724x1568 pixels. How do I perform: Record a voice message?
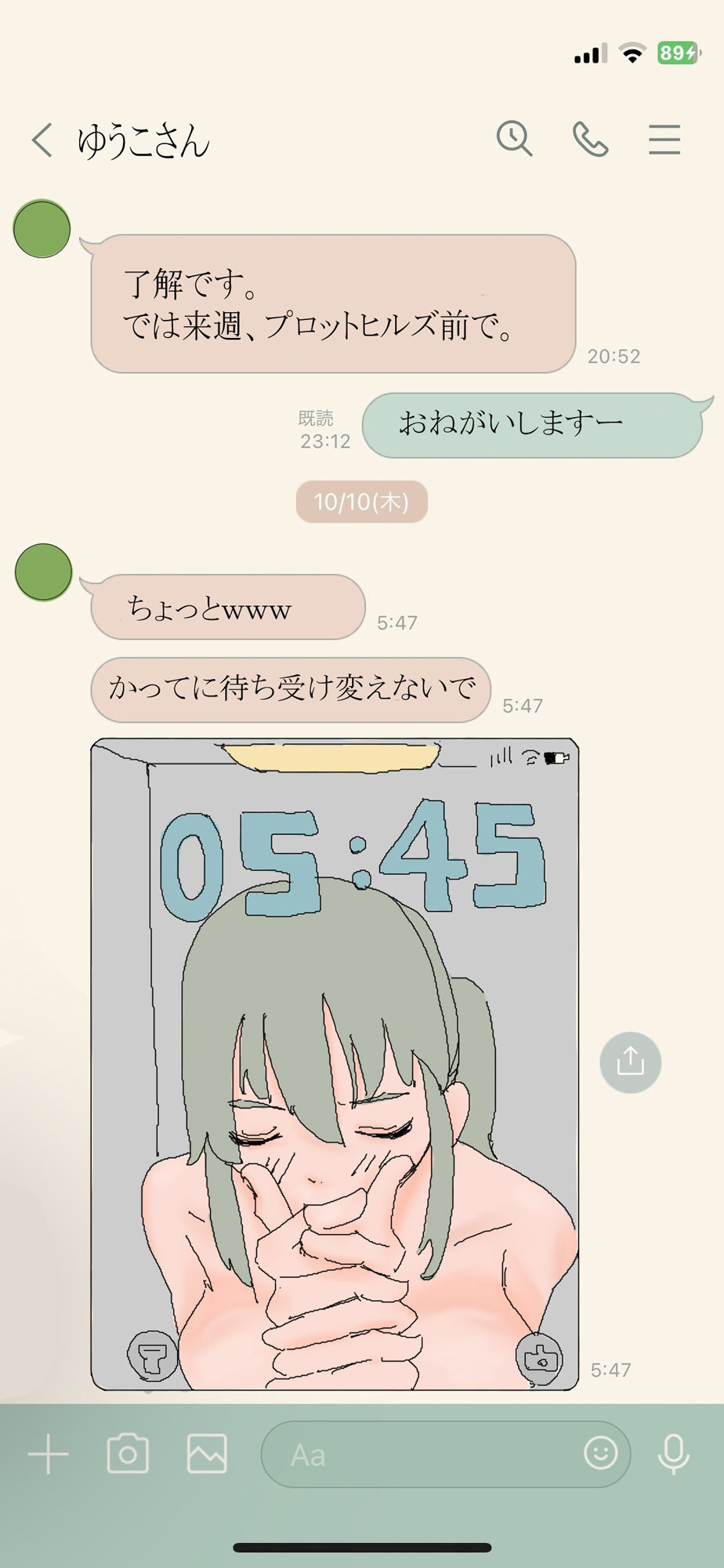(x=673, y=1454)
